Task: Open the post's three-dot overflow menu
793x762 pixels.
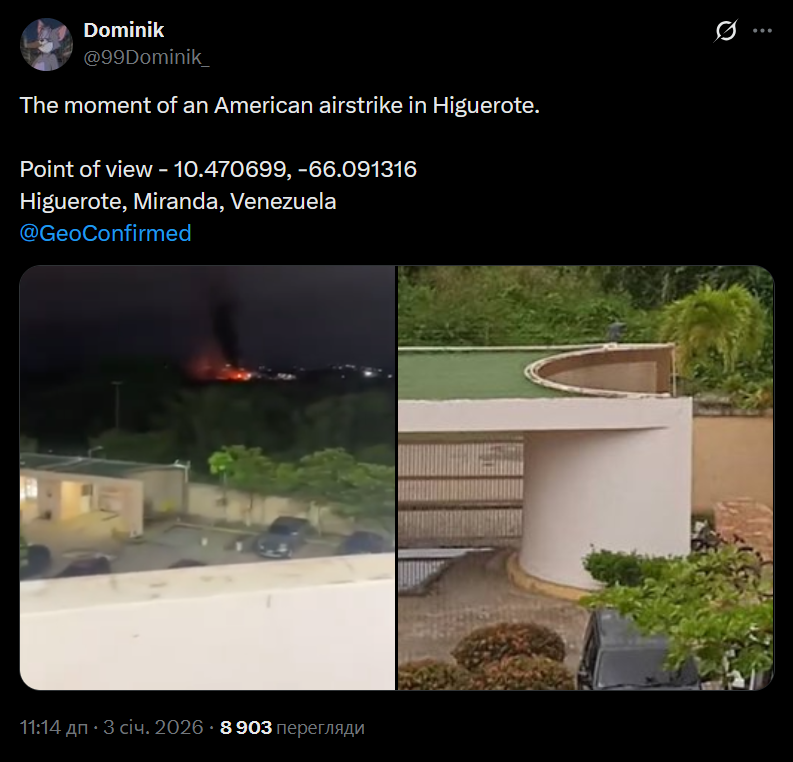Action: [762, 32]
